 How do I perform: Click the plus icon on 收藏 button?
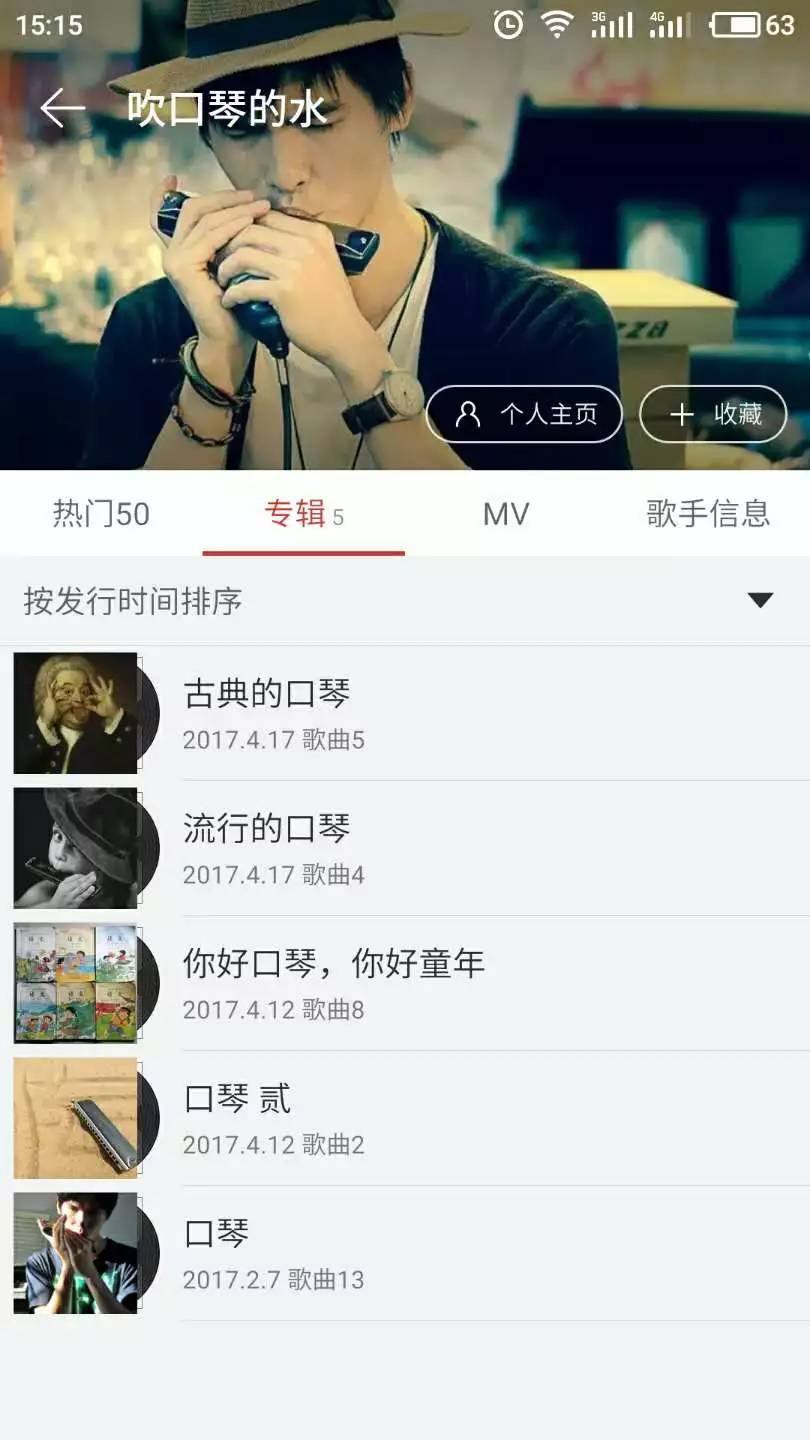tap(683, 413)
